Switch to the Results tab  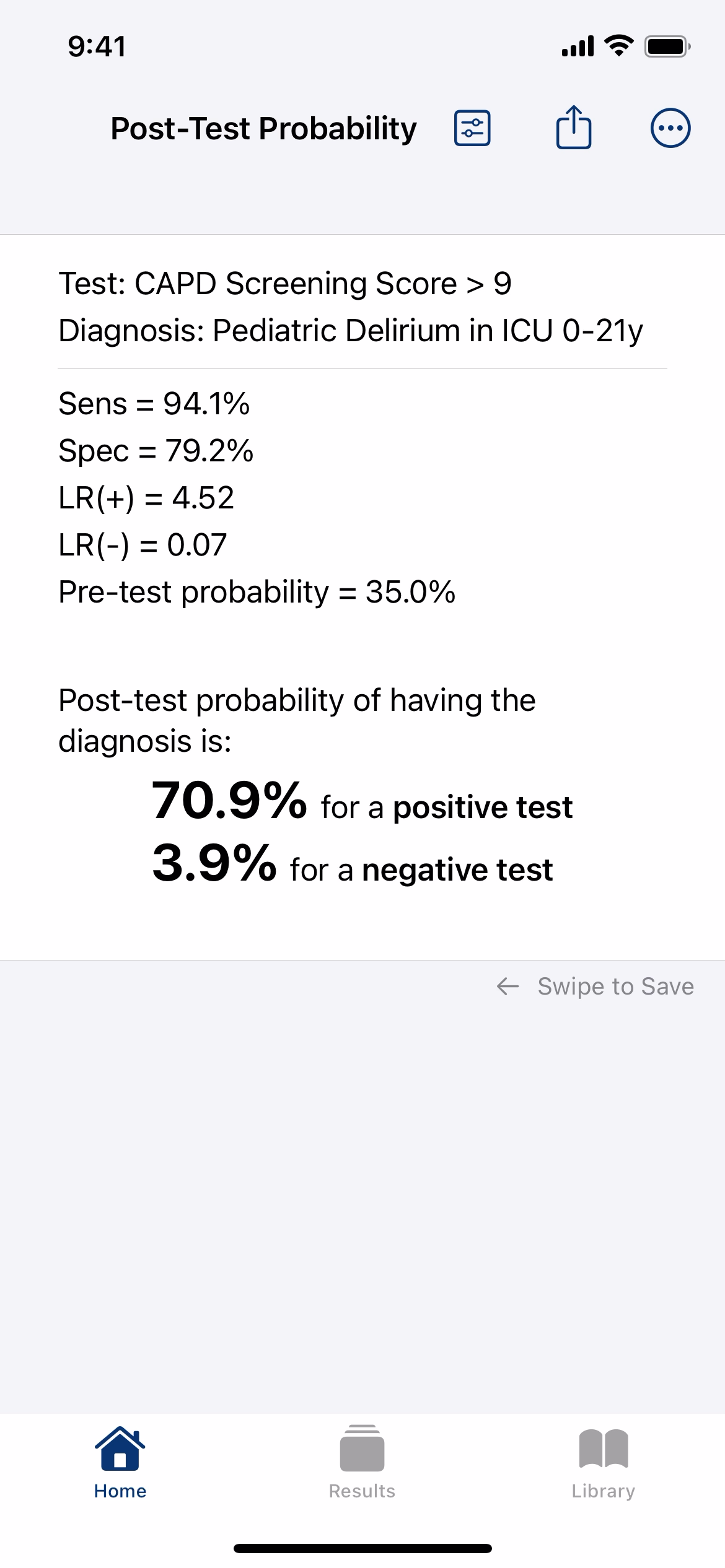coord(362,1463)
